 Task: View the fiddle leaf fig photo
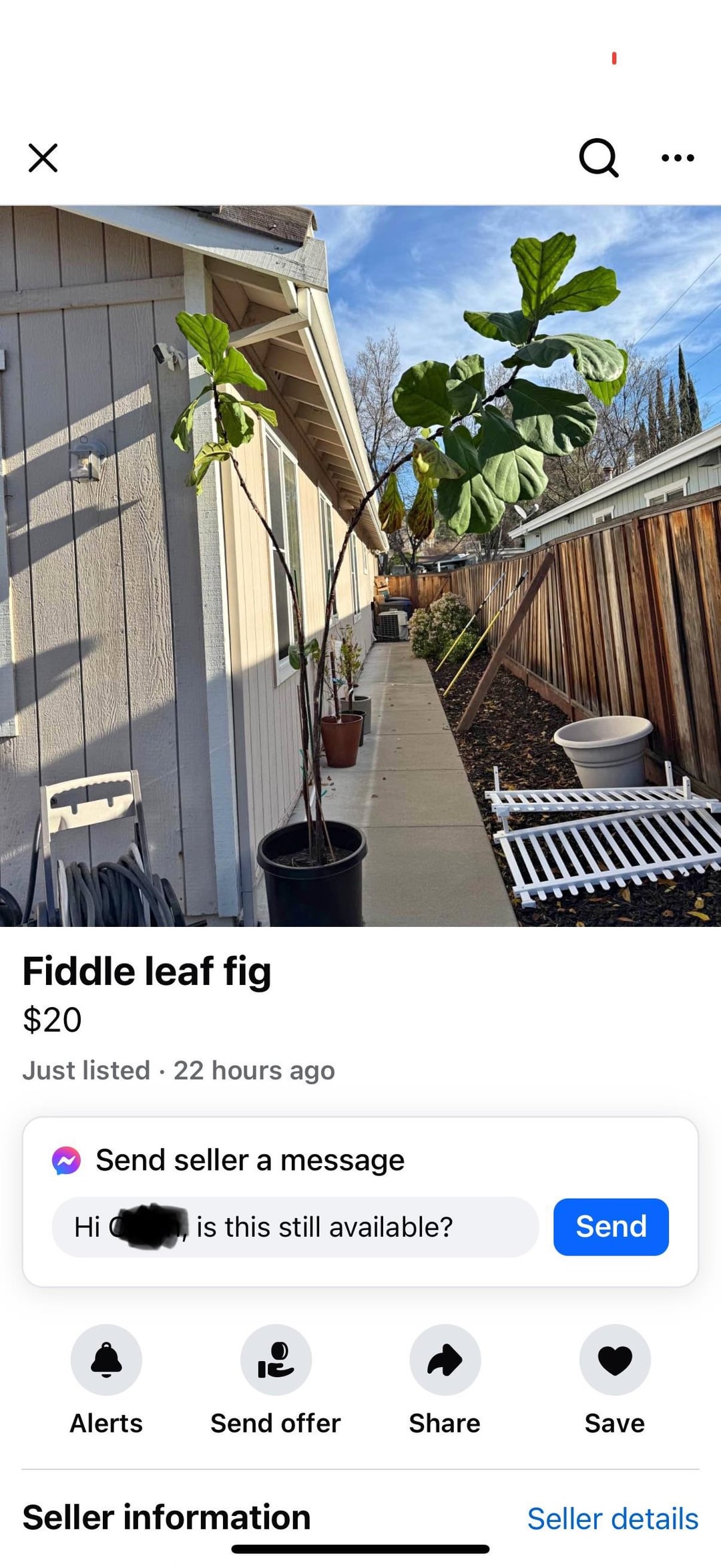click(360, 566)
